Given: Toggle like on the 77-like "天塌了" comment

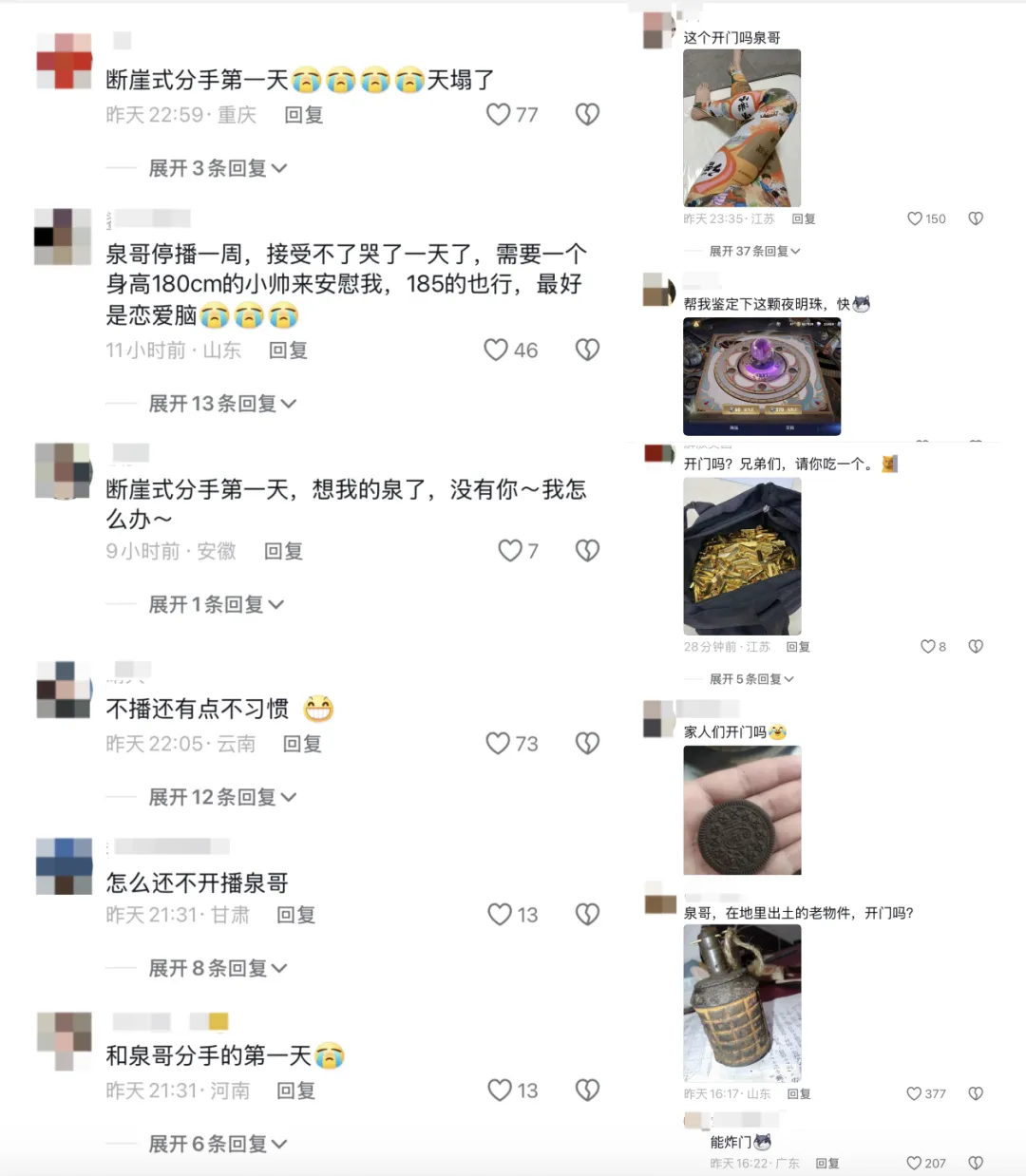Looking at the screenshot, I should coord(498,113).
